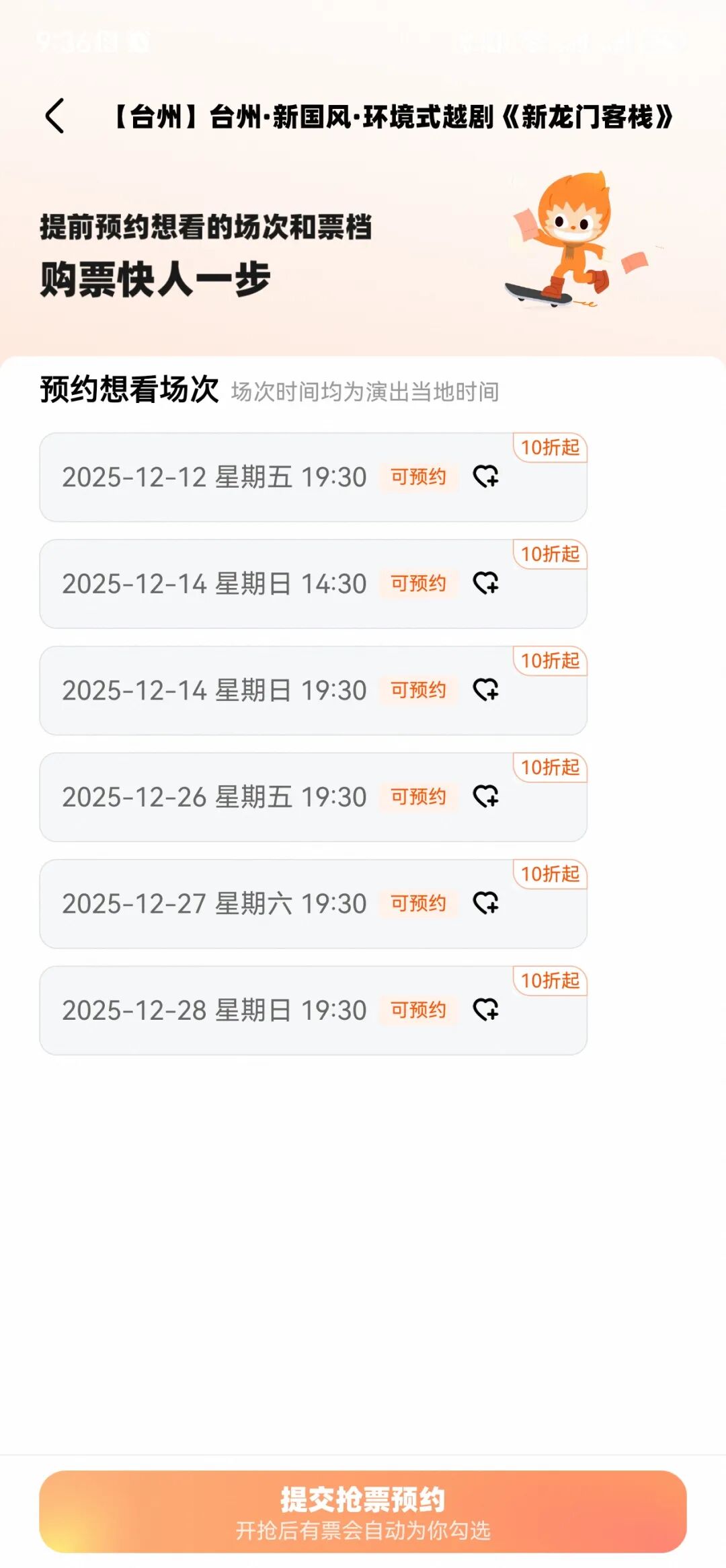Choose the 2025-12-14 星期日 14:30 session
The width and height of the screenshot is (726, 1568).
[313, 584]
